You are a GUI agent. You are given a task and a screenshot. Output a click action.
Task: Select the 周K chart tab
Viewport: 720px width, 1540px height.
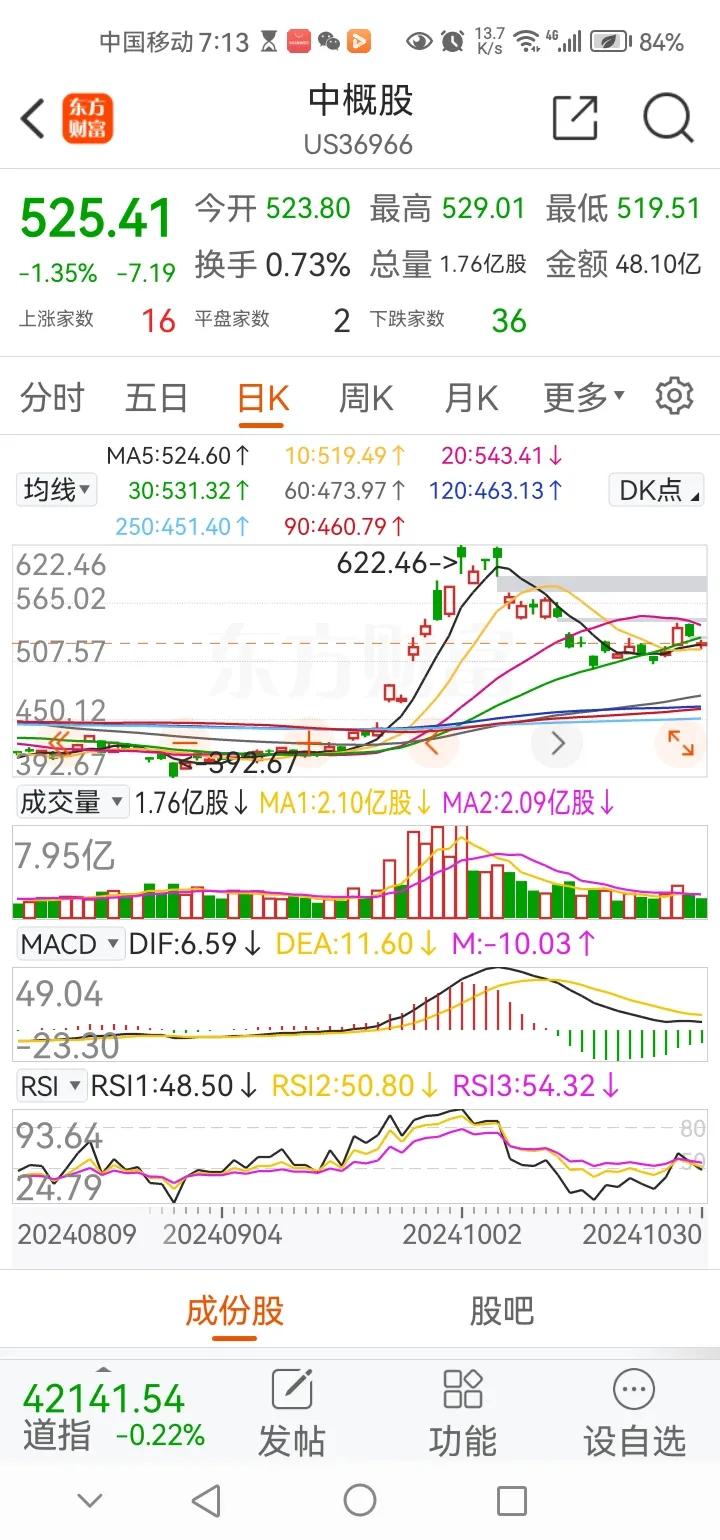coord(366,398)
